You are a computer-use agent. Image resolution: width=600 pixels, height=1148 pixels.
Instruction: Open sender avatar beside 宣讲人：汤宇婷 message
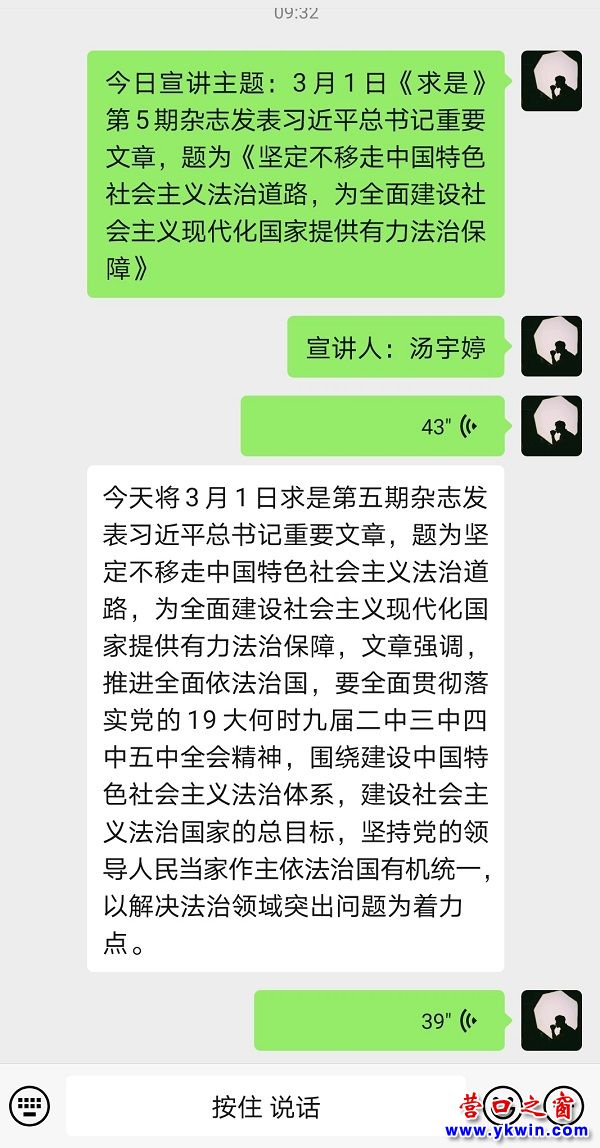tap(551, 346)
